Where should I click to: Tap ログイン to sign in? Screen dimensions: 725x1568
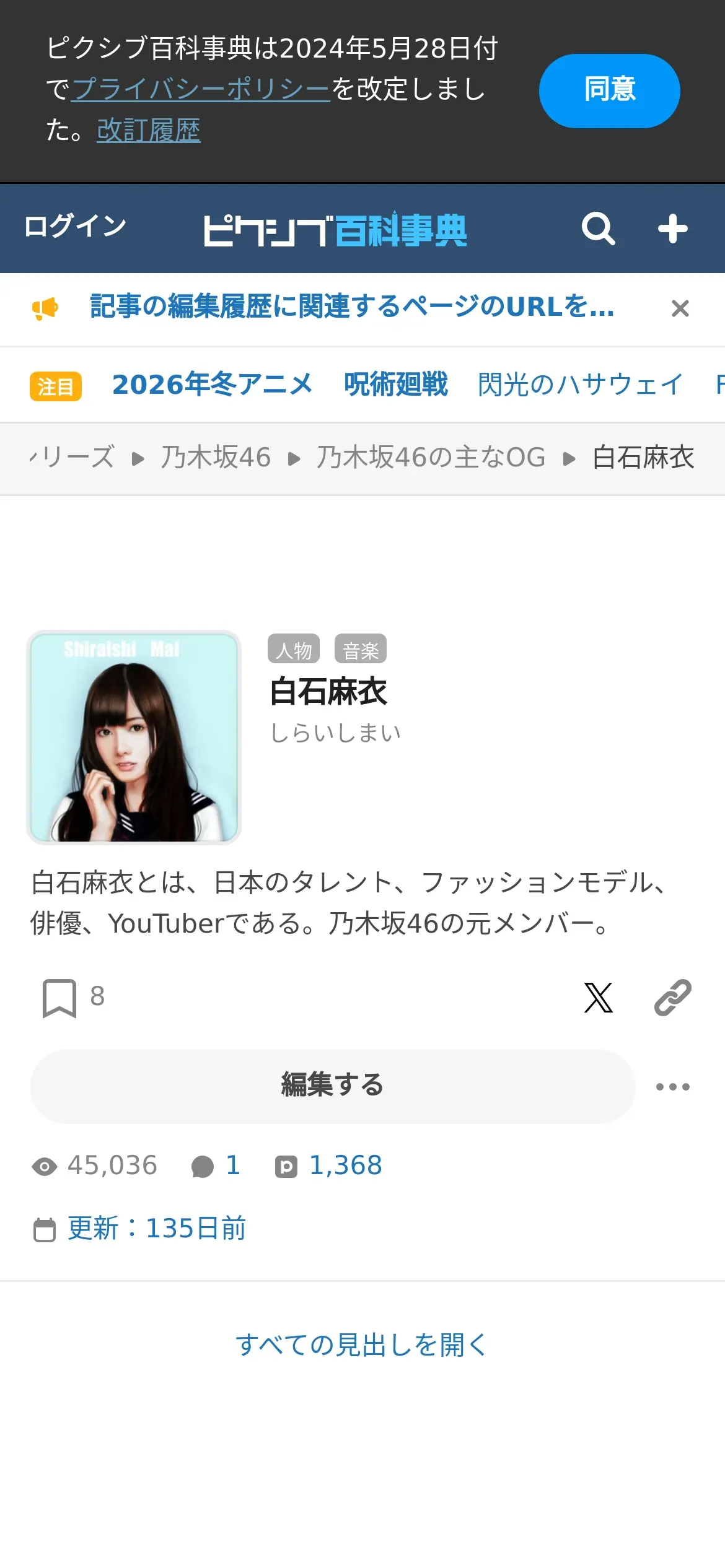pos(75,226)
